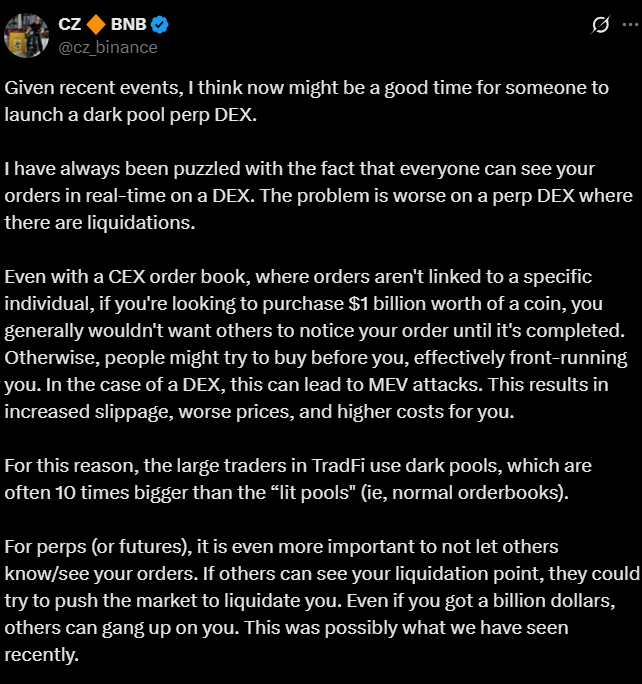
Task: Tap the Grok icon on this post
Action: tap(601, 25)
